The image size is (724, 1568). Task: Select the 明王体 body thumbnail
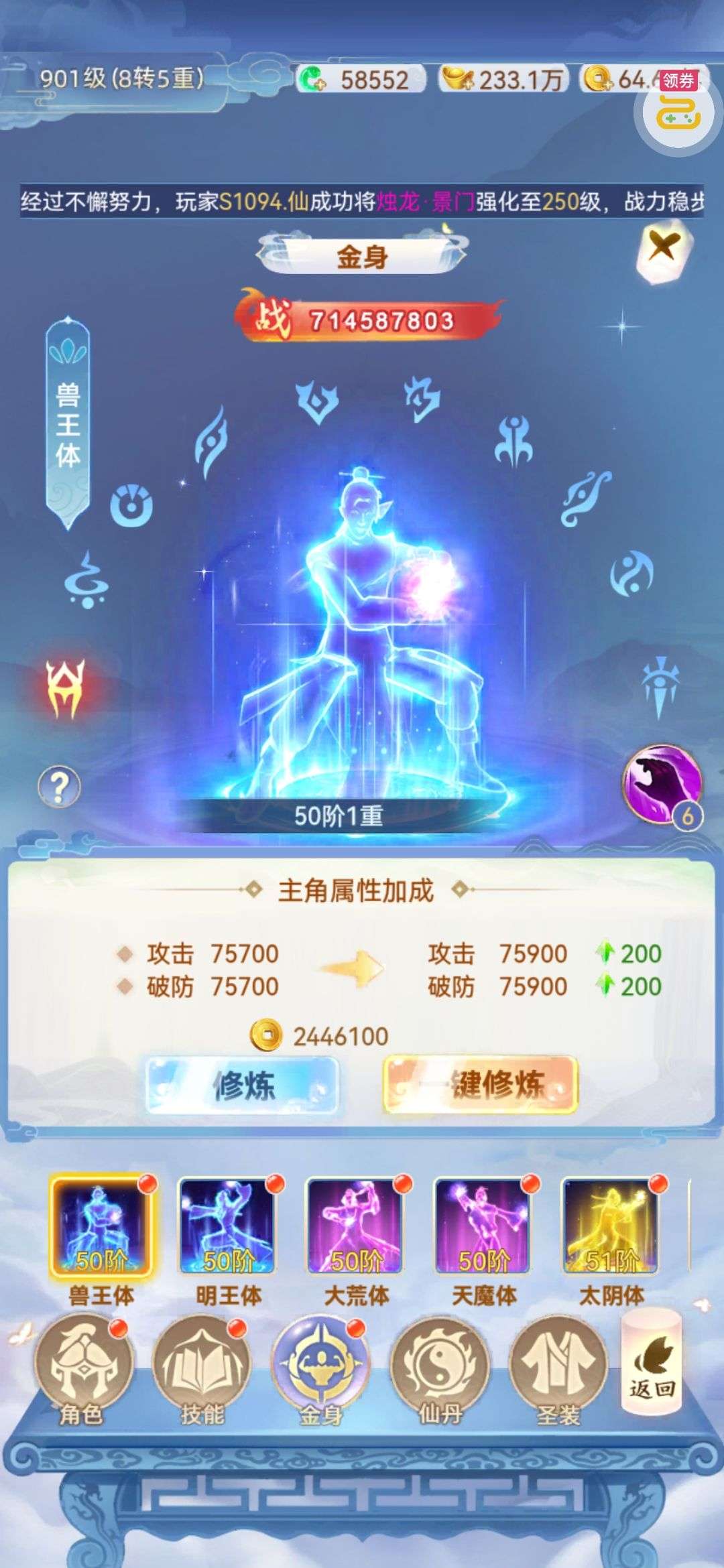click(229, 1226)
